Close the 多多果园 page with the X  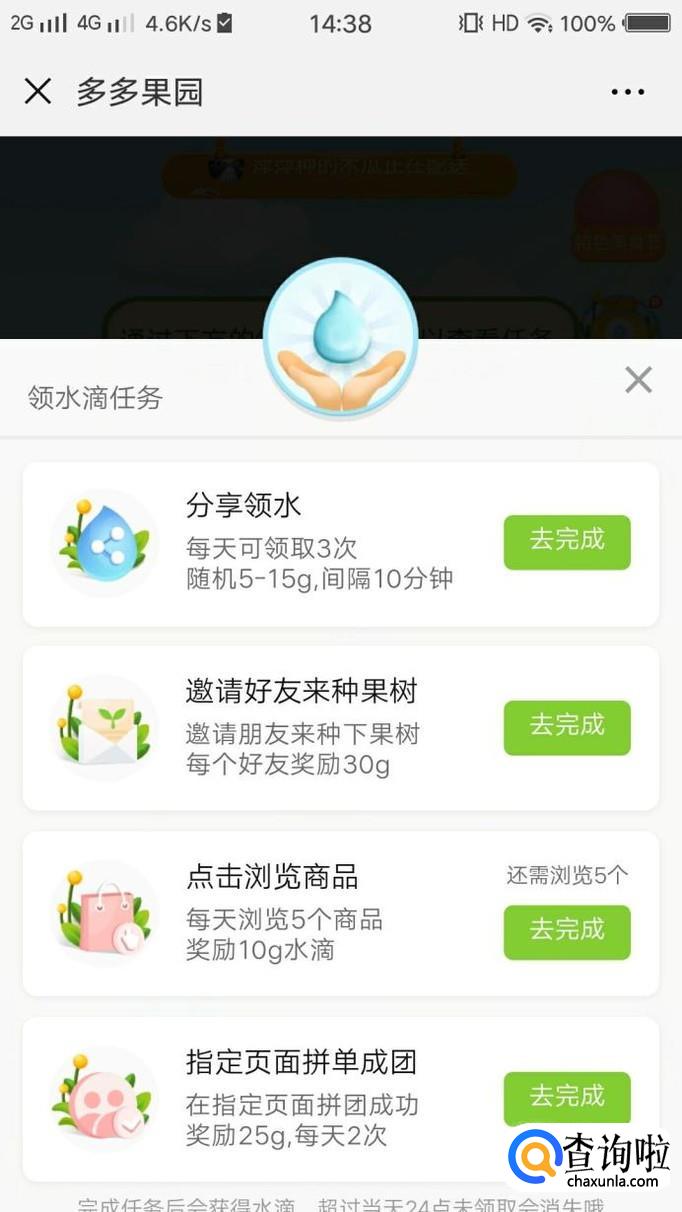[38, 92]
